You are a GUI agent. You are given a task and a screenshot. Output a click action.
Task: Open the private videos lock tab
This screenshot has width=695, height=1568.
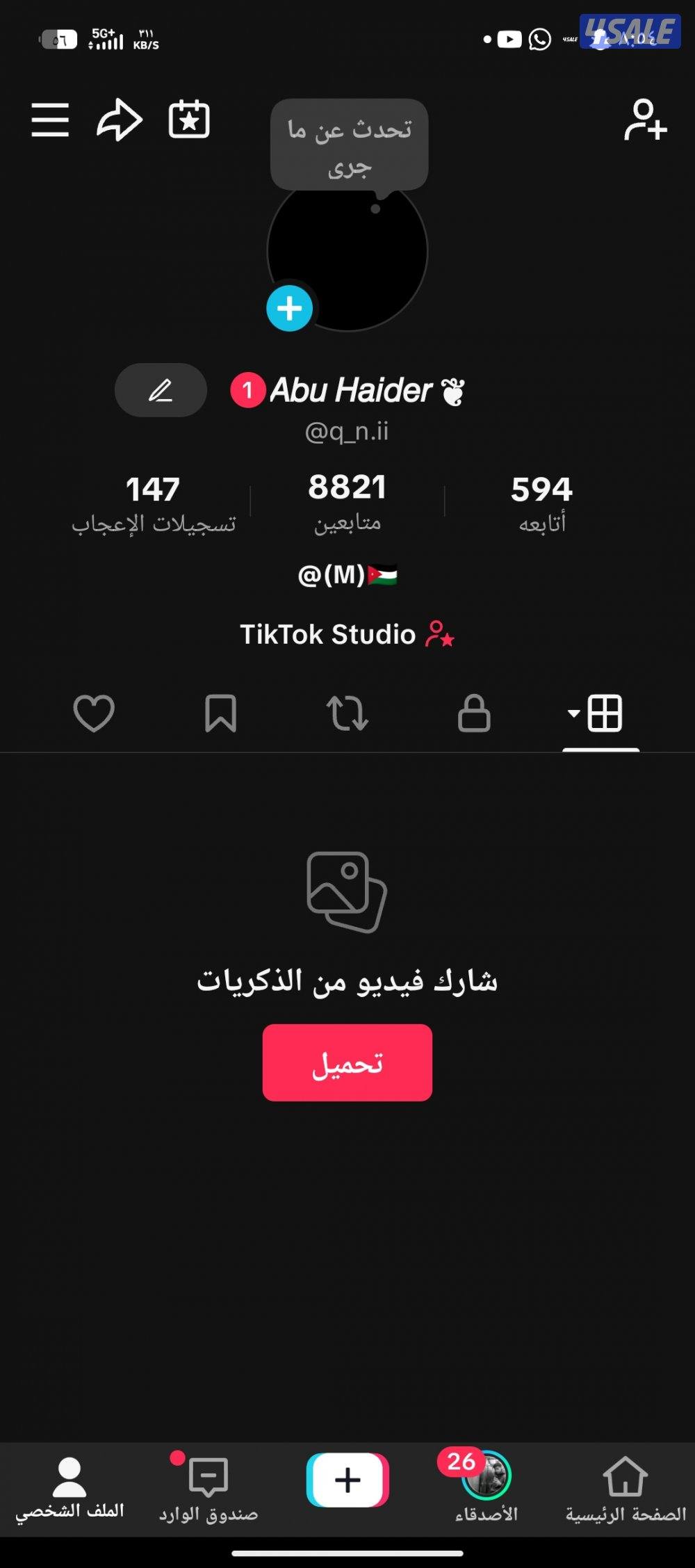(474, 713)
